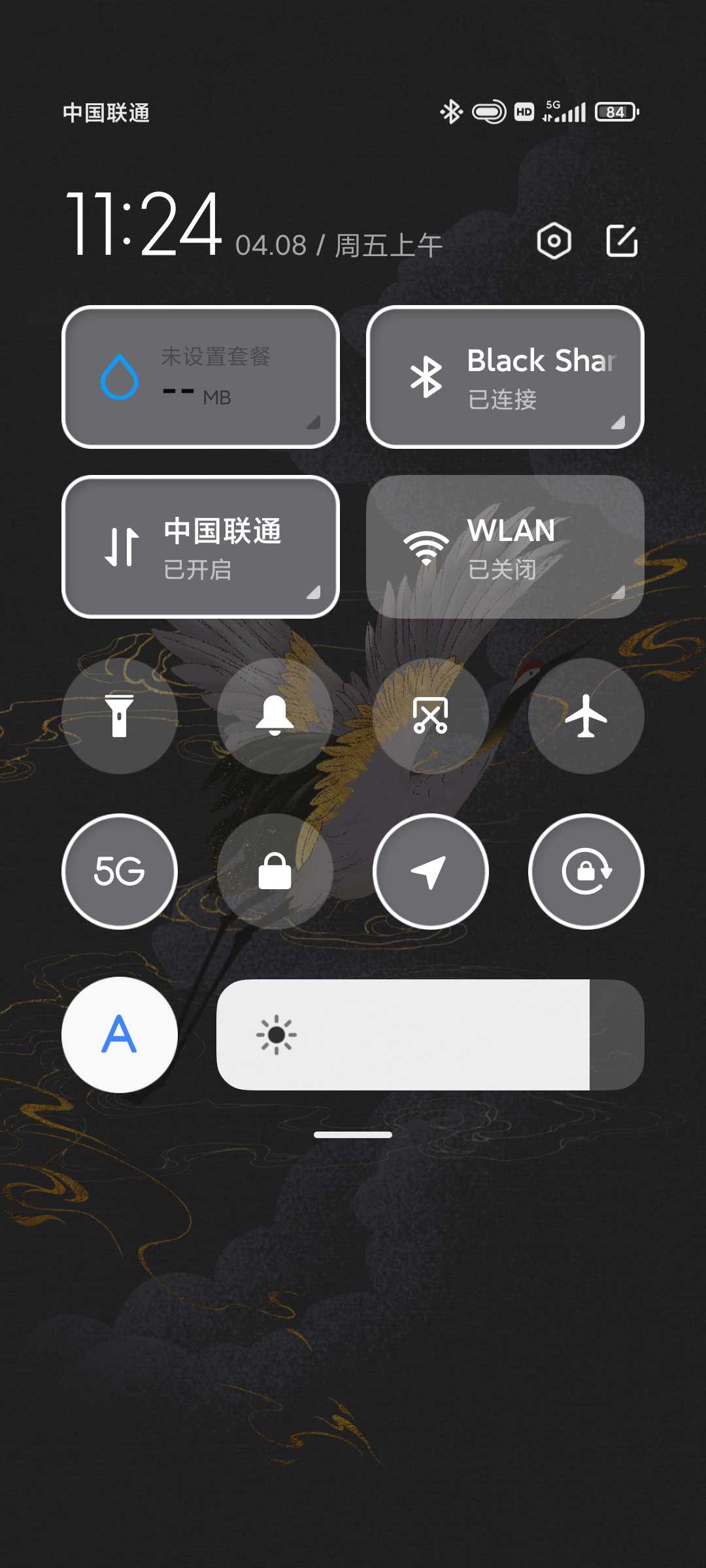Tap the brightness slider to adjust
This screenshot has width=706, height=1568.
coord(430,1035)
